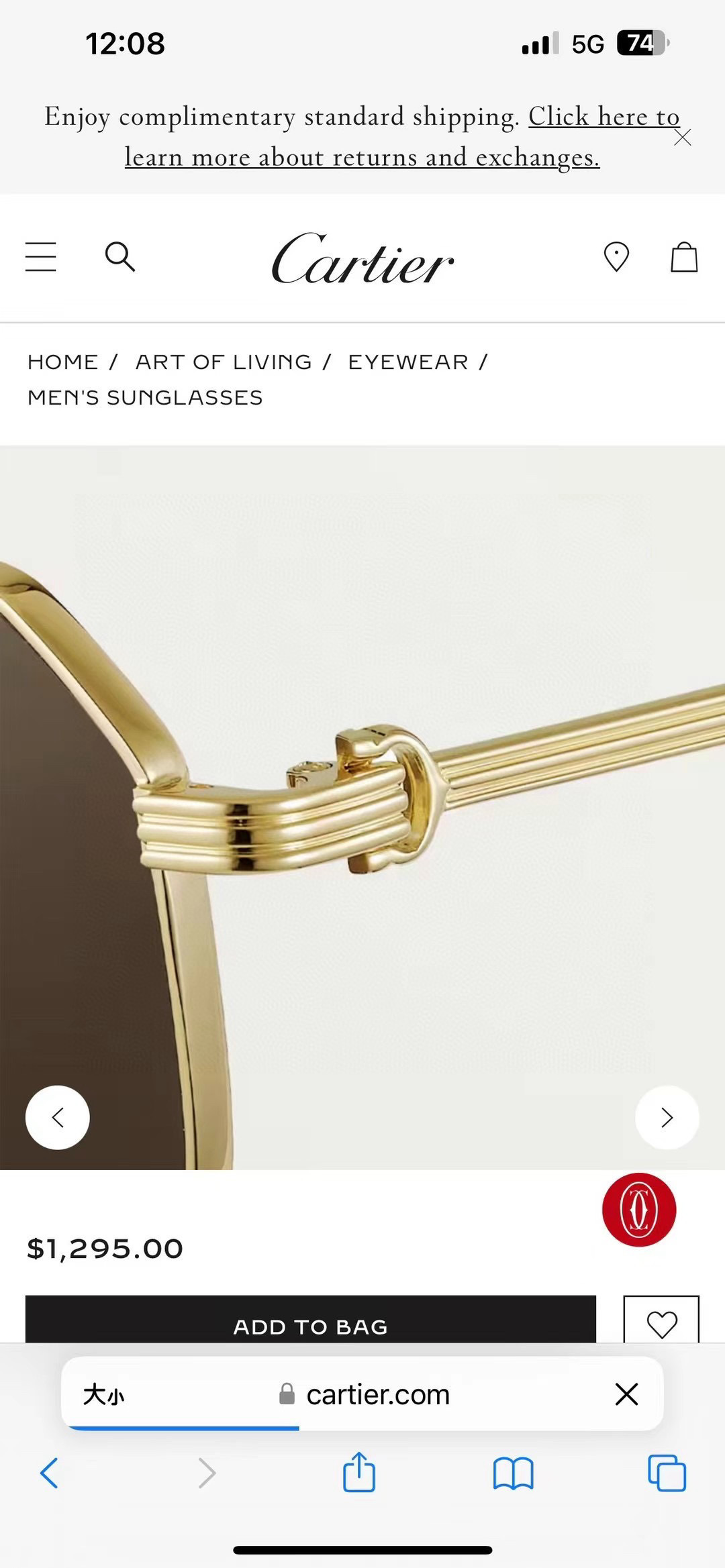Open the returns and exchanges link

click(x=362, y=157)
